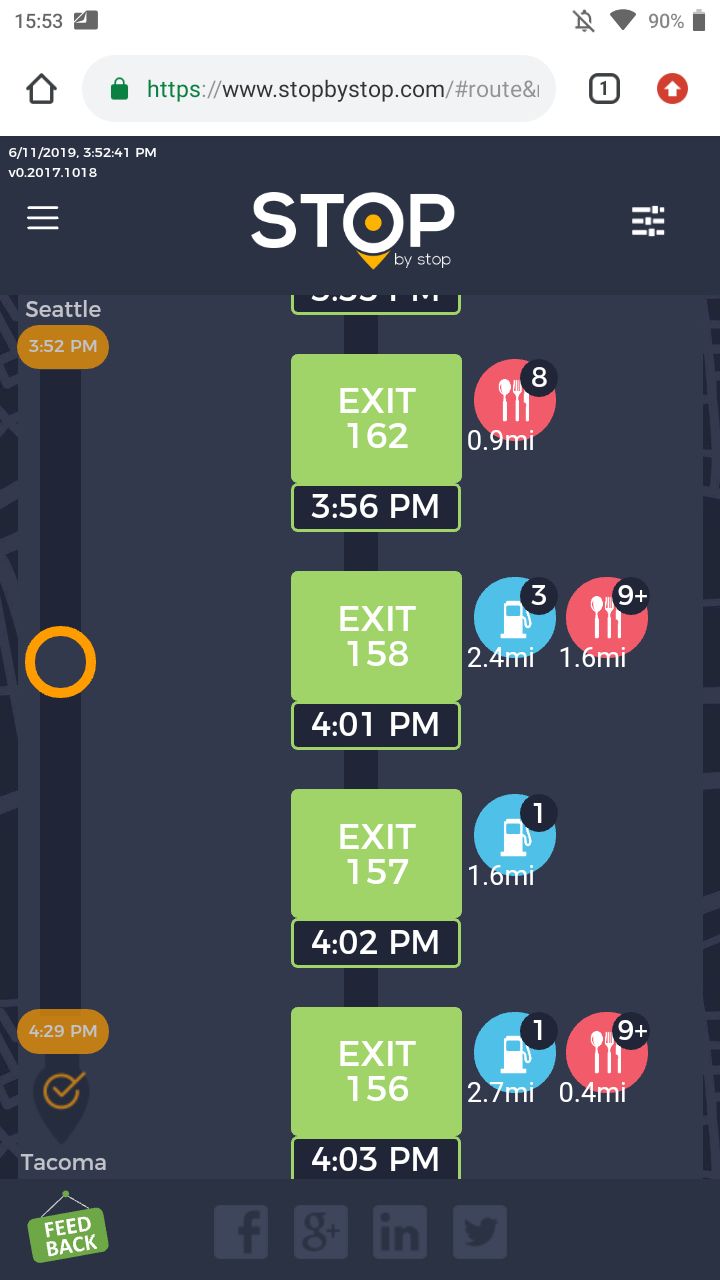View restaurants at Exit 156
The width and height of the screenshot is (720, 1280).
point(607,1053)
